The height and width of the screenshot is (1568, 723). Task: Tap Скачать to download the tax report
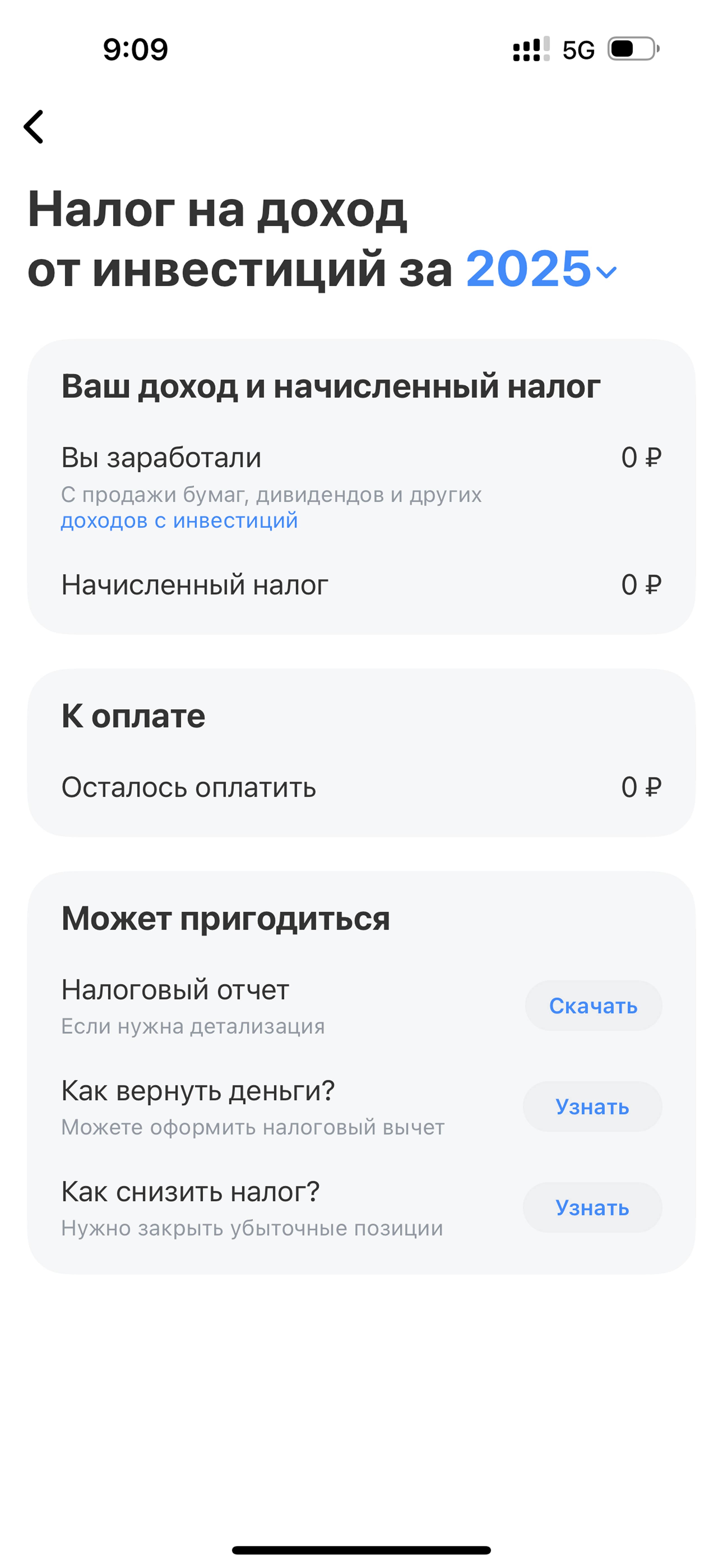593,1006
